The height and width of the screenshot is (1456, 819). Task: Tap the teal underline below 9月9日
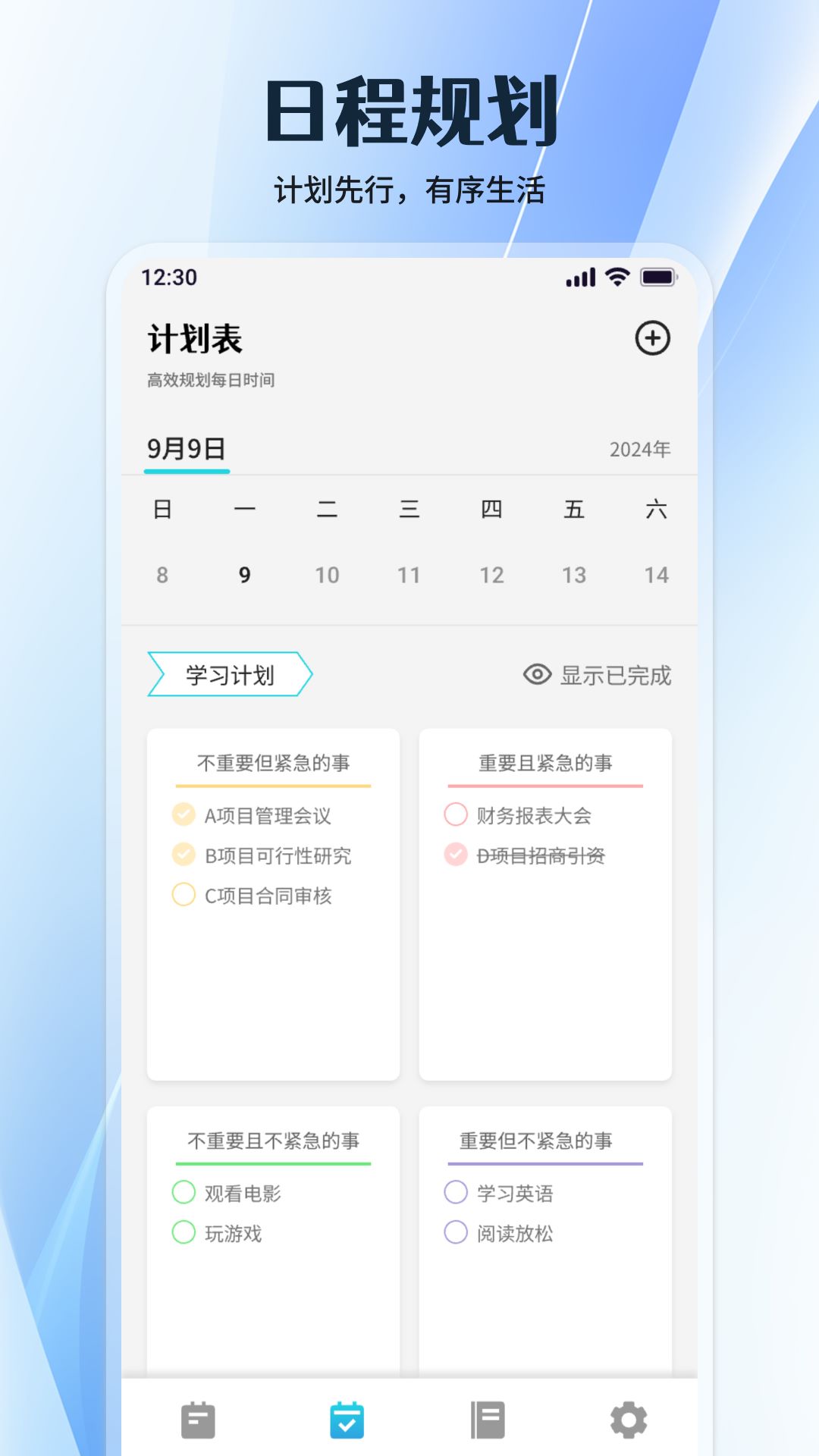pyautogui.click(x=187, y=470)
